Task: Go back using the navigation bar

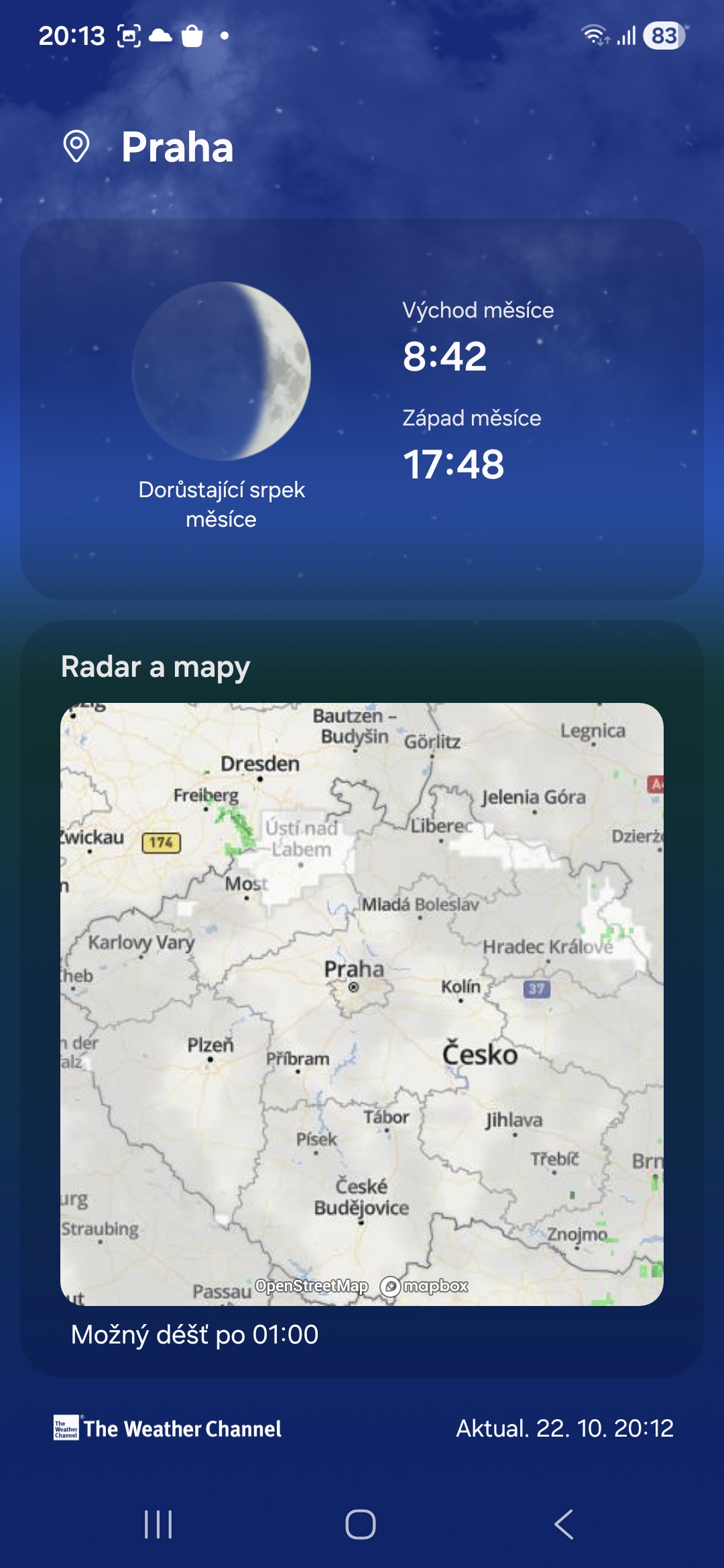Action: [564, 1524]
